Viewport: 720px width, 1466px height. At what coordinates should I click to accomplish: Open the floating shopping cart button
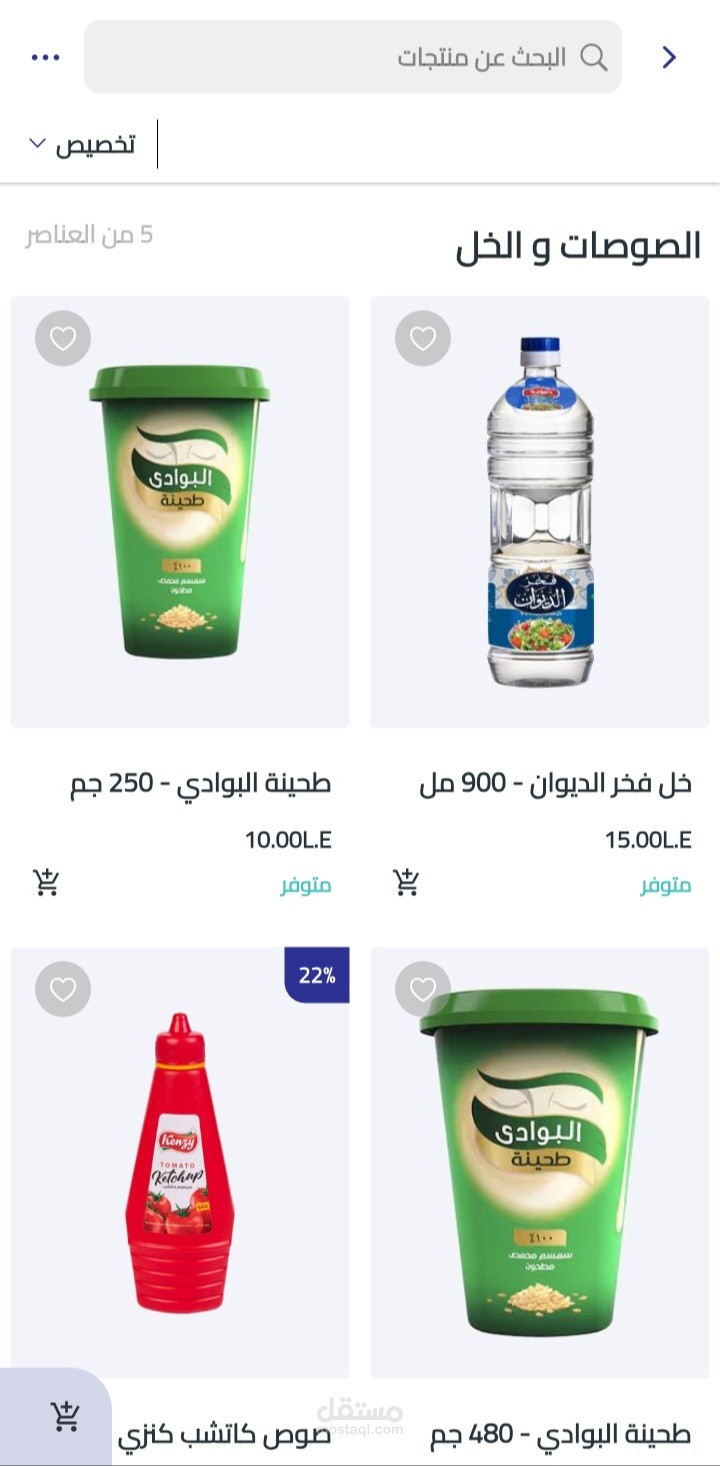[64, 1416]
